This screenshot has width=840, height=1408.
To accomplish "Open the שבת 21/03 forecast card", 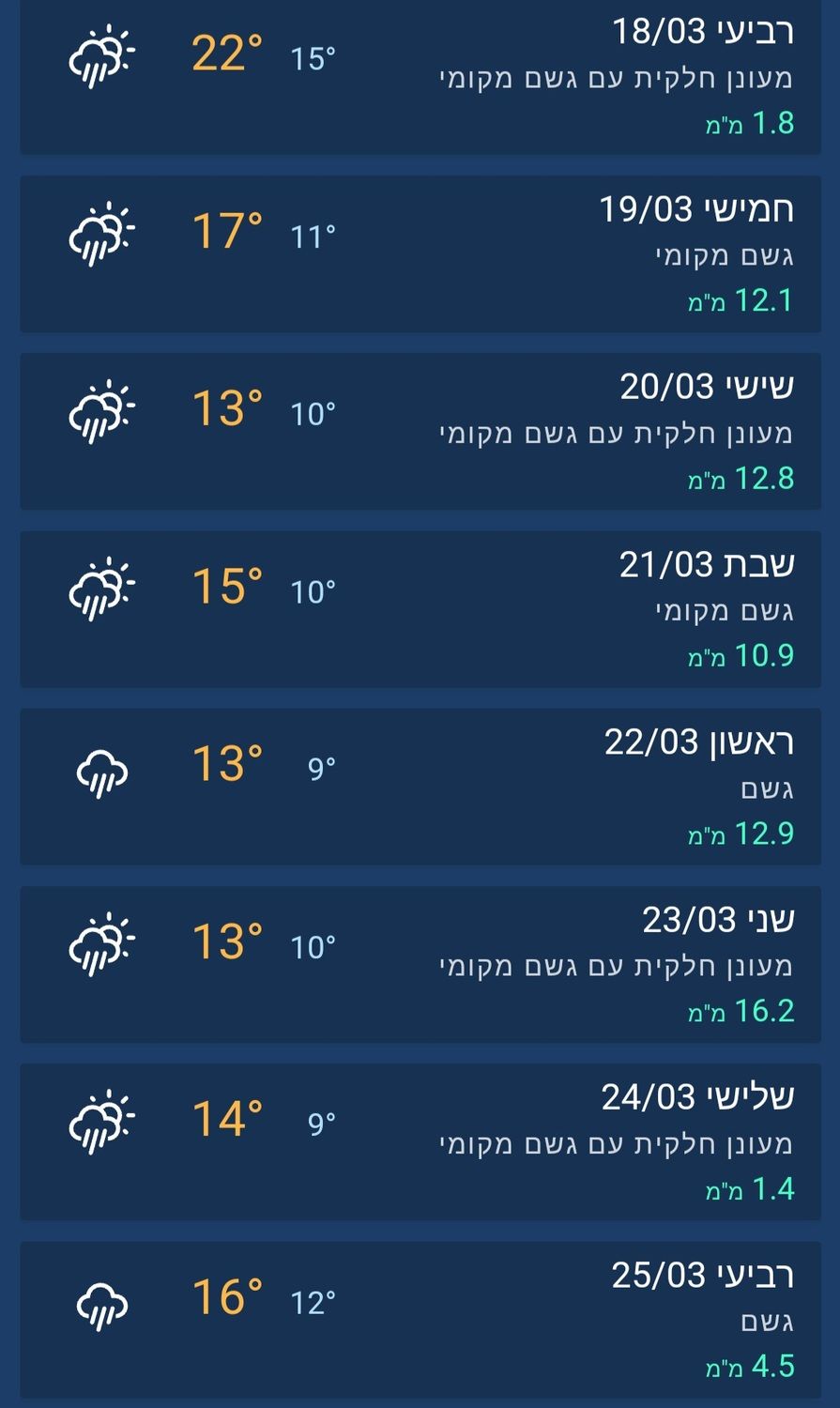I will 420,609.
